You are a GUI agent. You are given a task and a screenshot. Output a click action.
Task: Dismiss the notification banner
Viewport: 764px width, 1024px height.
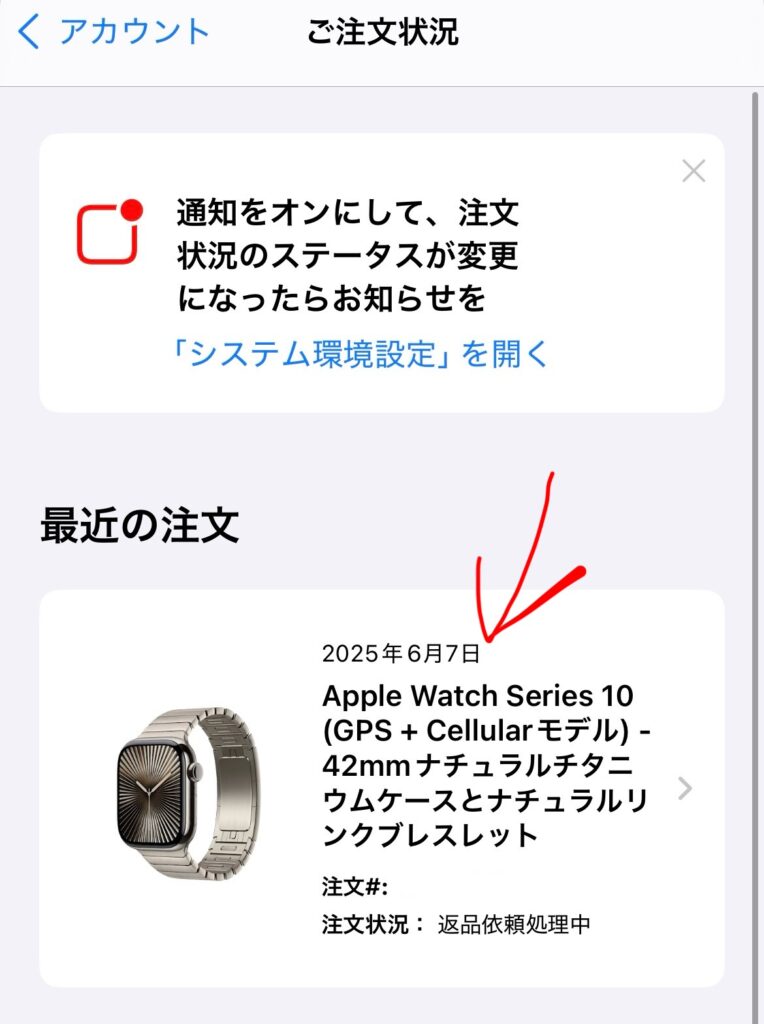point(694,171)
